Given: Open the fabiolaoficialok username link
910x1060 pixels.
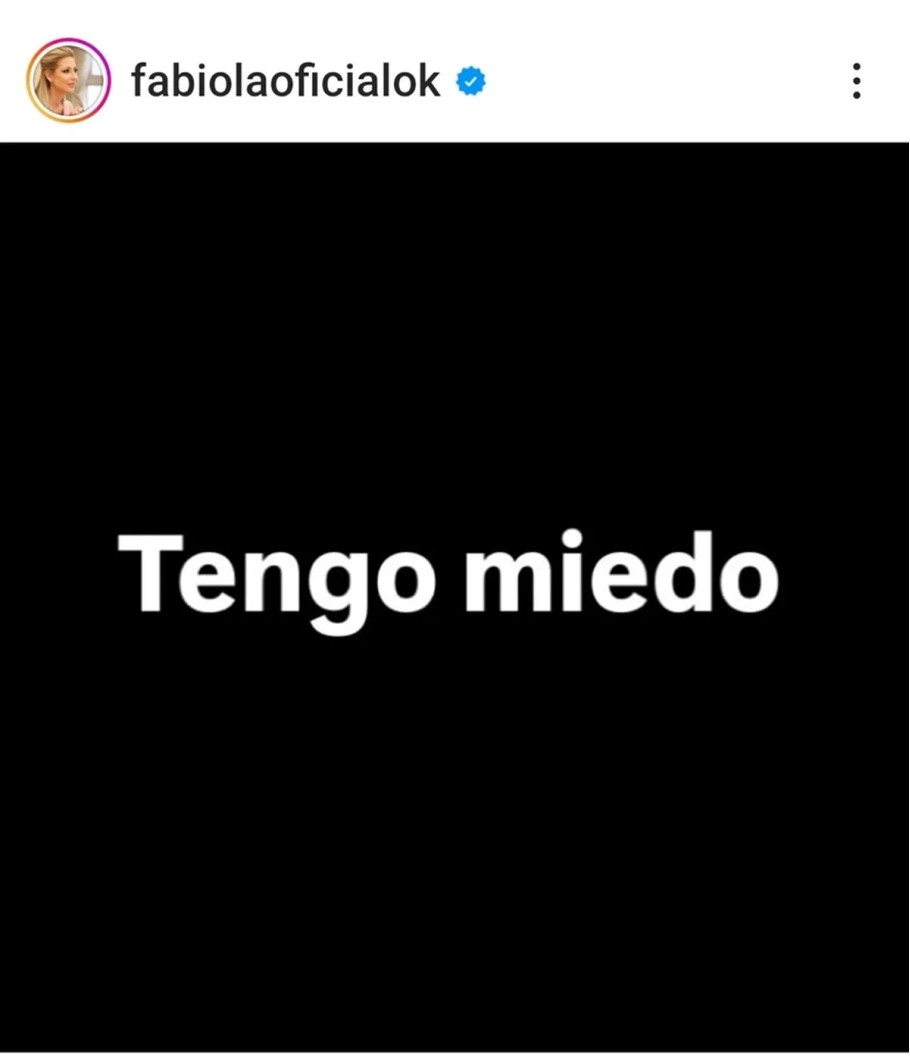Looking at the screenshot, I should click(285, 81).
